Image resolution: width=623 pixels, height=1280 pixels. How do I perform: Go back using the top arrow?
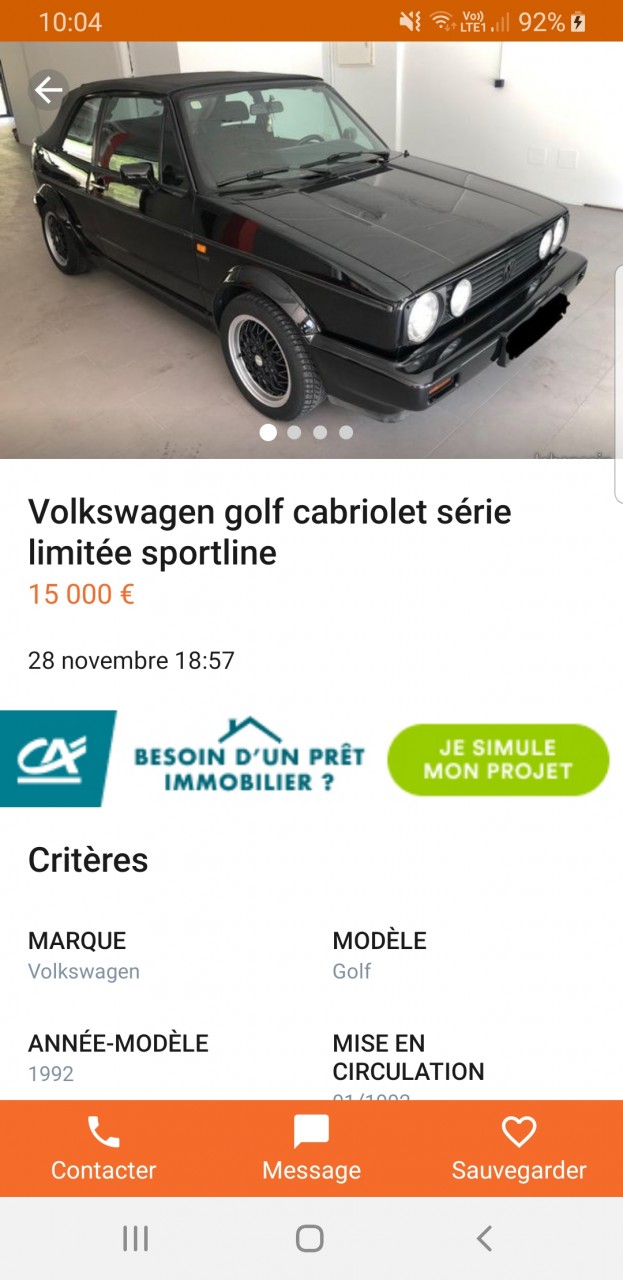pos(48,91)
